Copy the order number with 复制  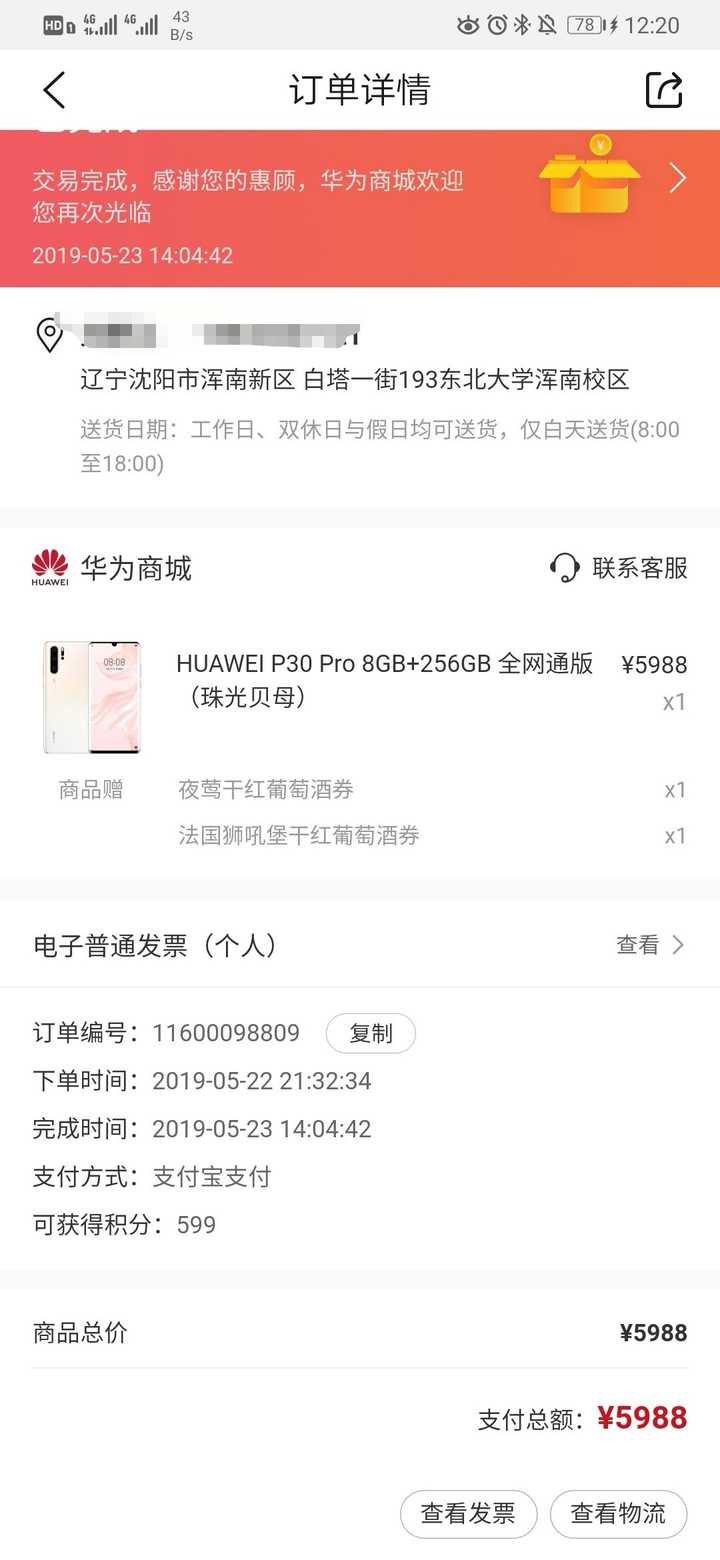tap(370, 1034)
